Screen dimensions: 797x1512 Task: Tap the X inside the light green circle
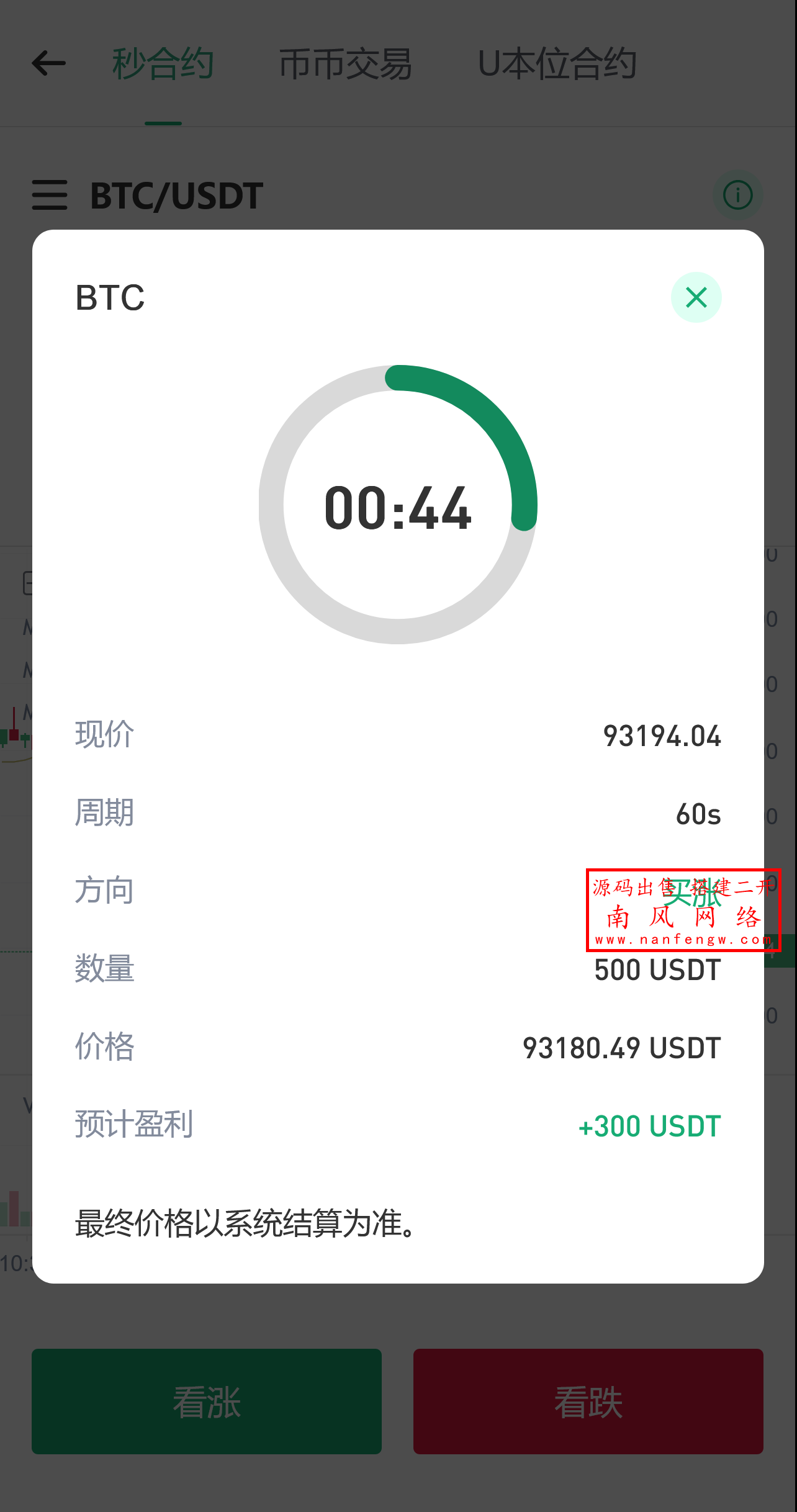[696, 297]
